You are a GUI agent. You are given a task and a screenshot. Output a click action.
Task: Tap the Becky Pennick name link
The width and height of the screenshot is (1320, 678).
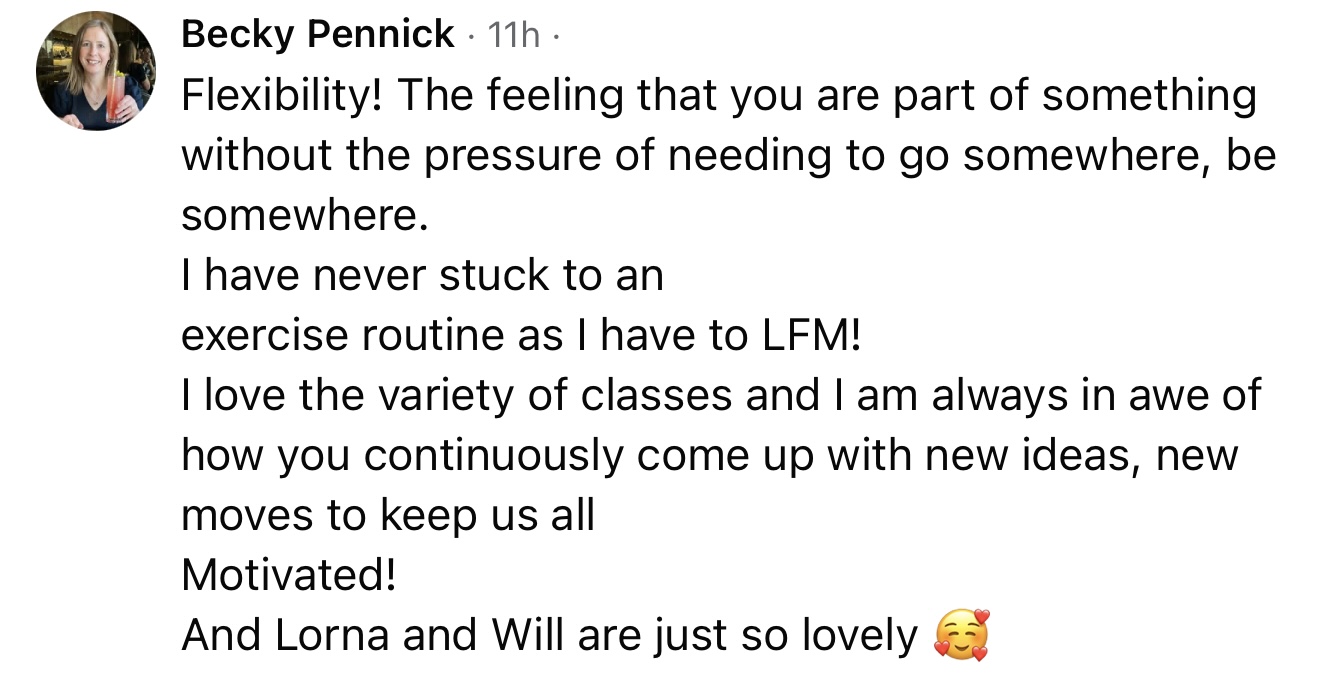317,36
